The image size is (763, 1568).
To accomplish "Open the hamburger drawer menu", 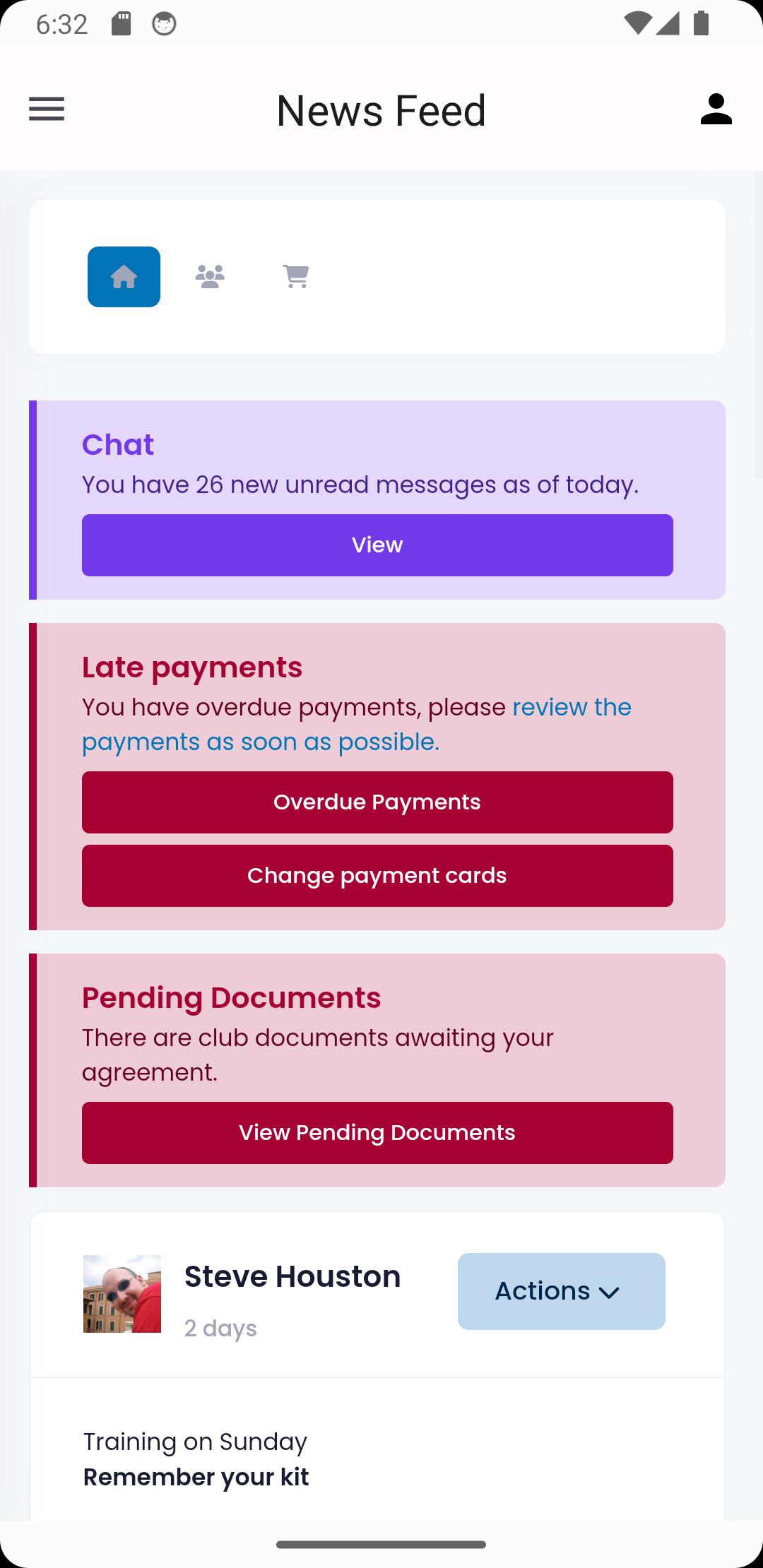I will 47,109.
